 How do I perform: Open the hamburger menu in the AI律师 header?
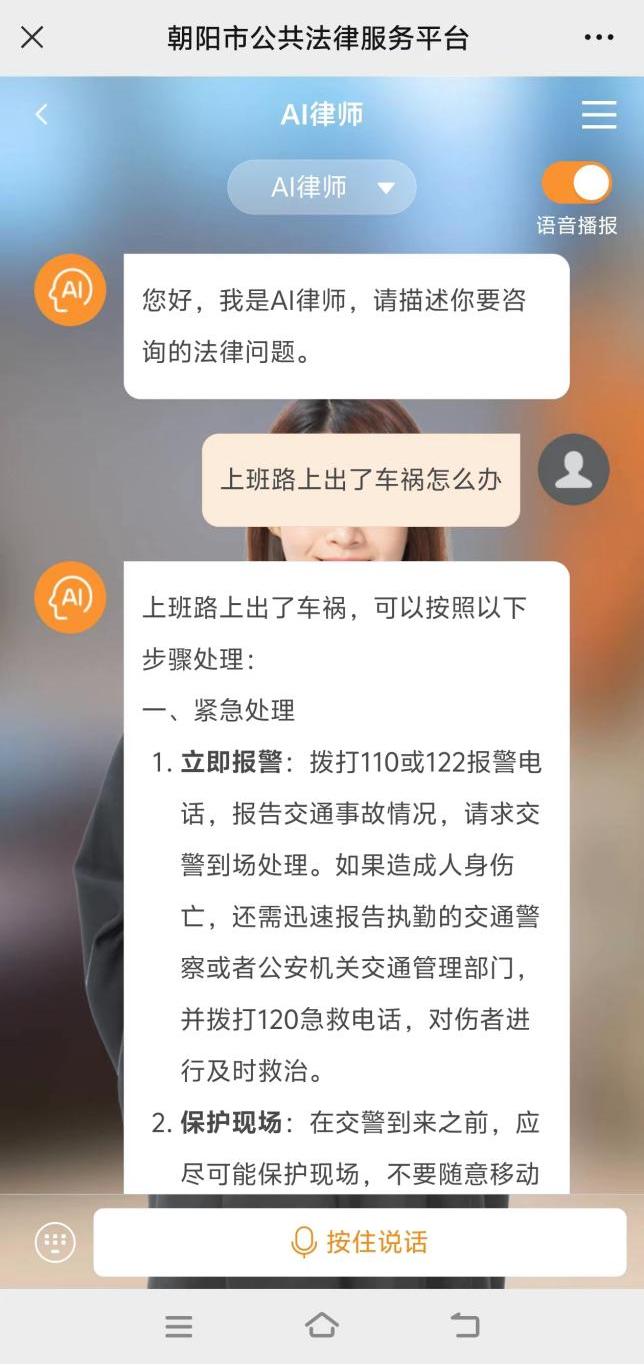598,115
